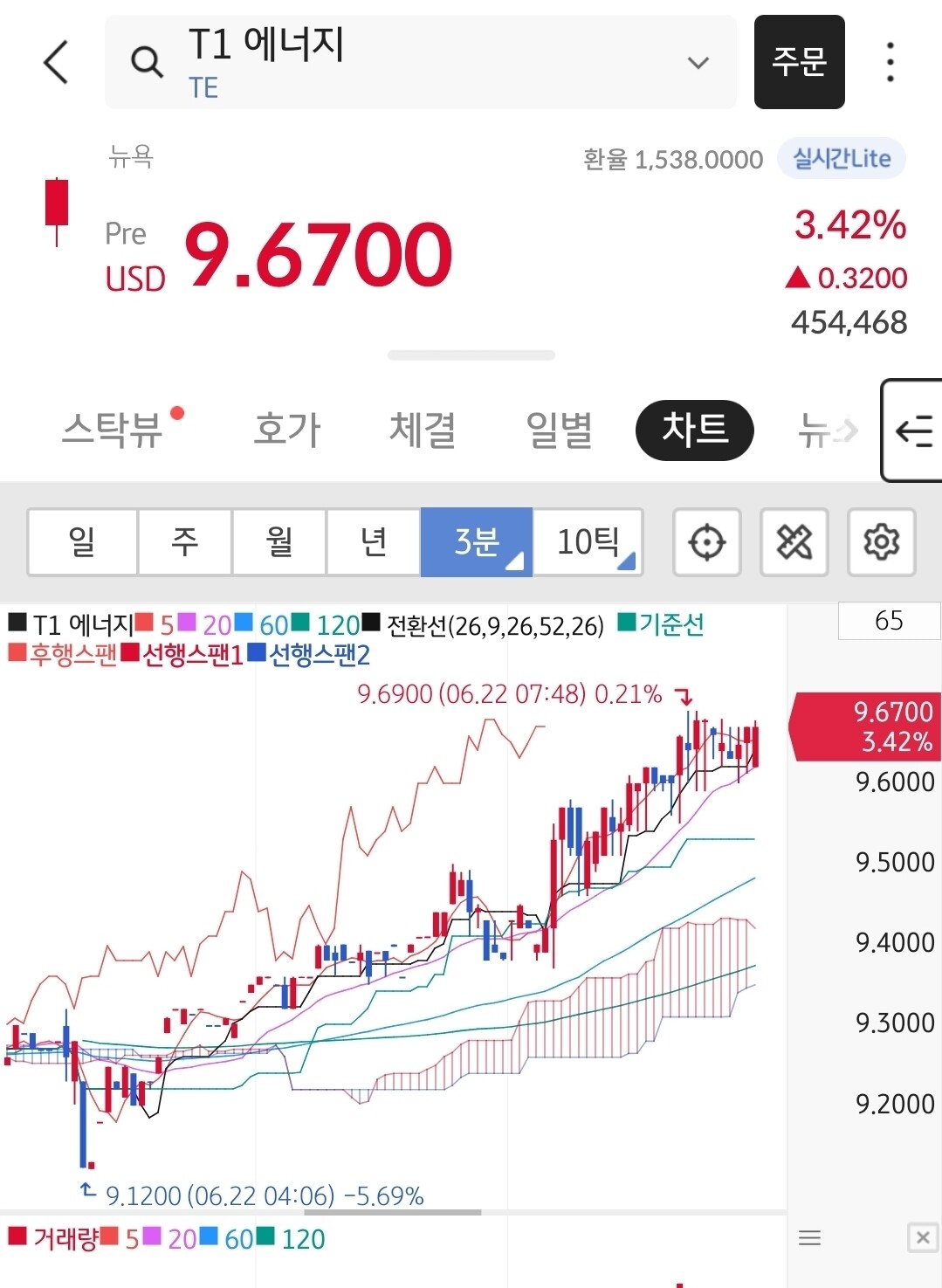Choose the 년 yearly chart period

click(374, 541)
